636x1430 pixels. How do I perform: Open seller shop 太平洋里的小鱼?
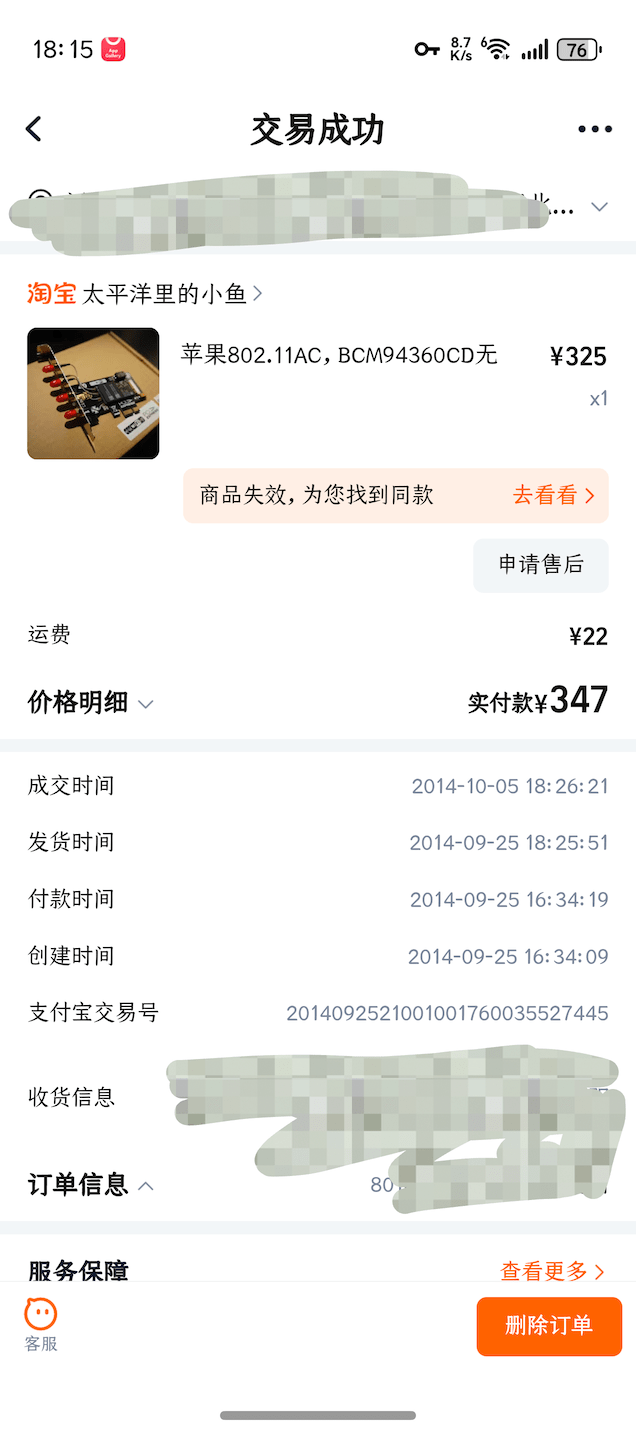tap(164, 293)
